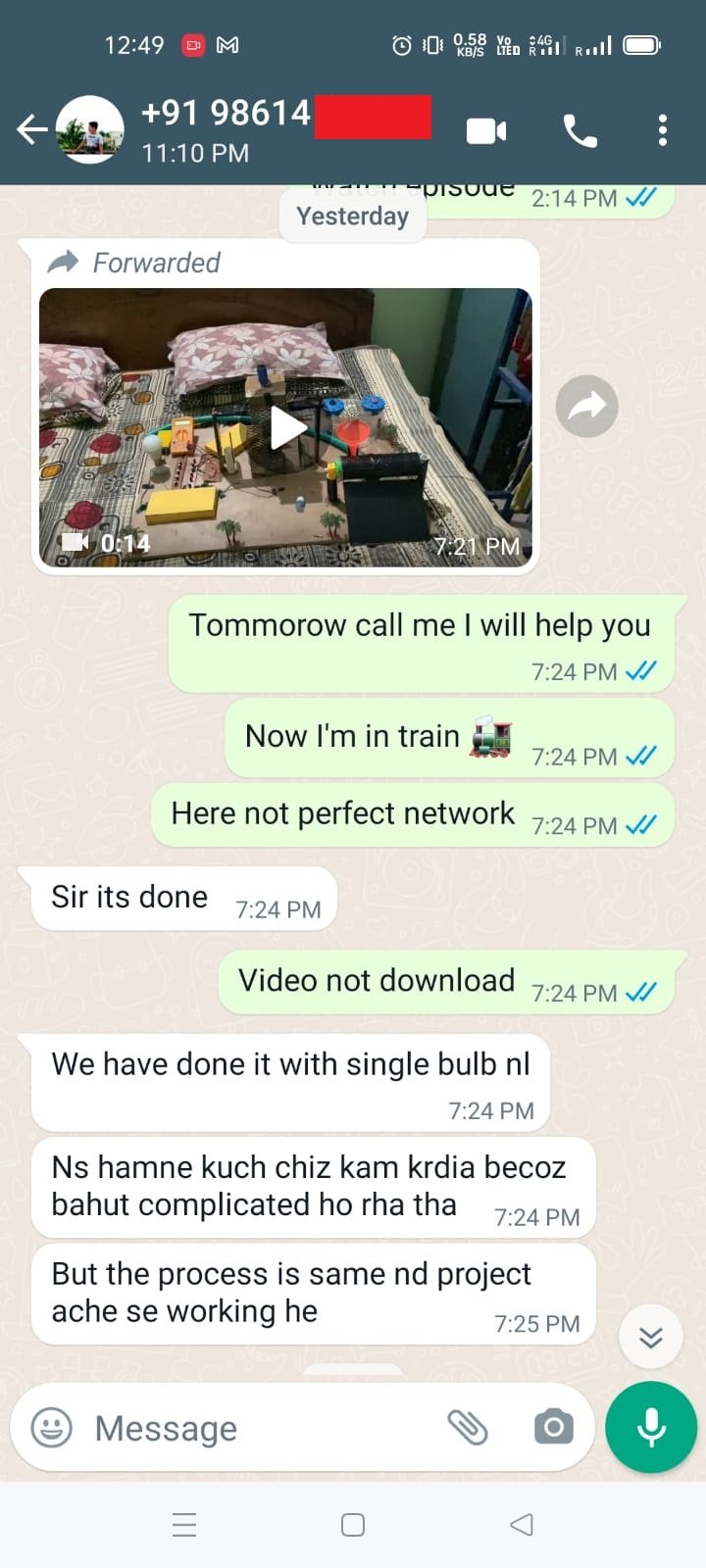Start a video call
706x1568 pixels.
(x=486, y=130)
